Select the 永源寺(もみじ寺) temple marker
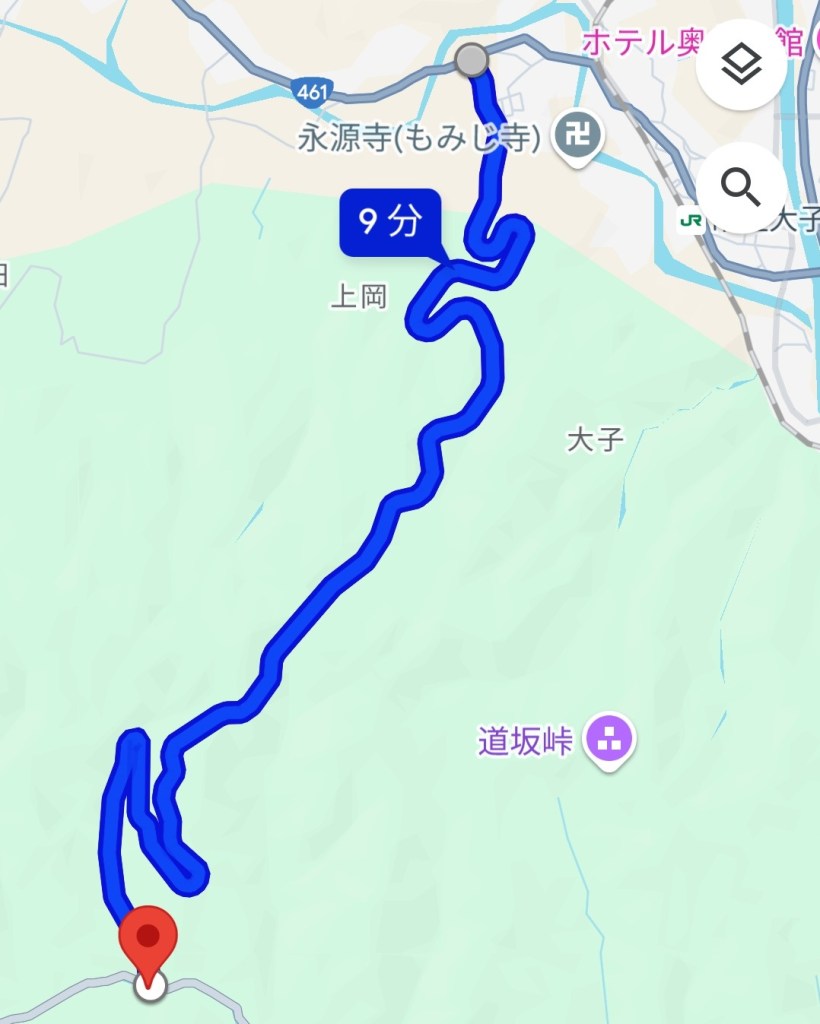Image resolution: width=820 pixels, height=1024 pixels. 577,136
